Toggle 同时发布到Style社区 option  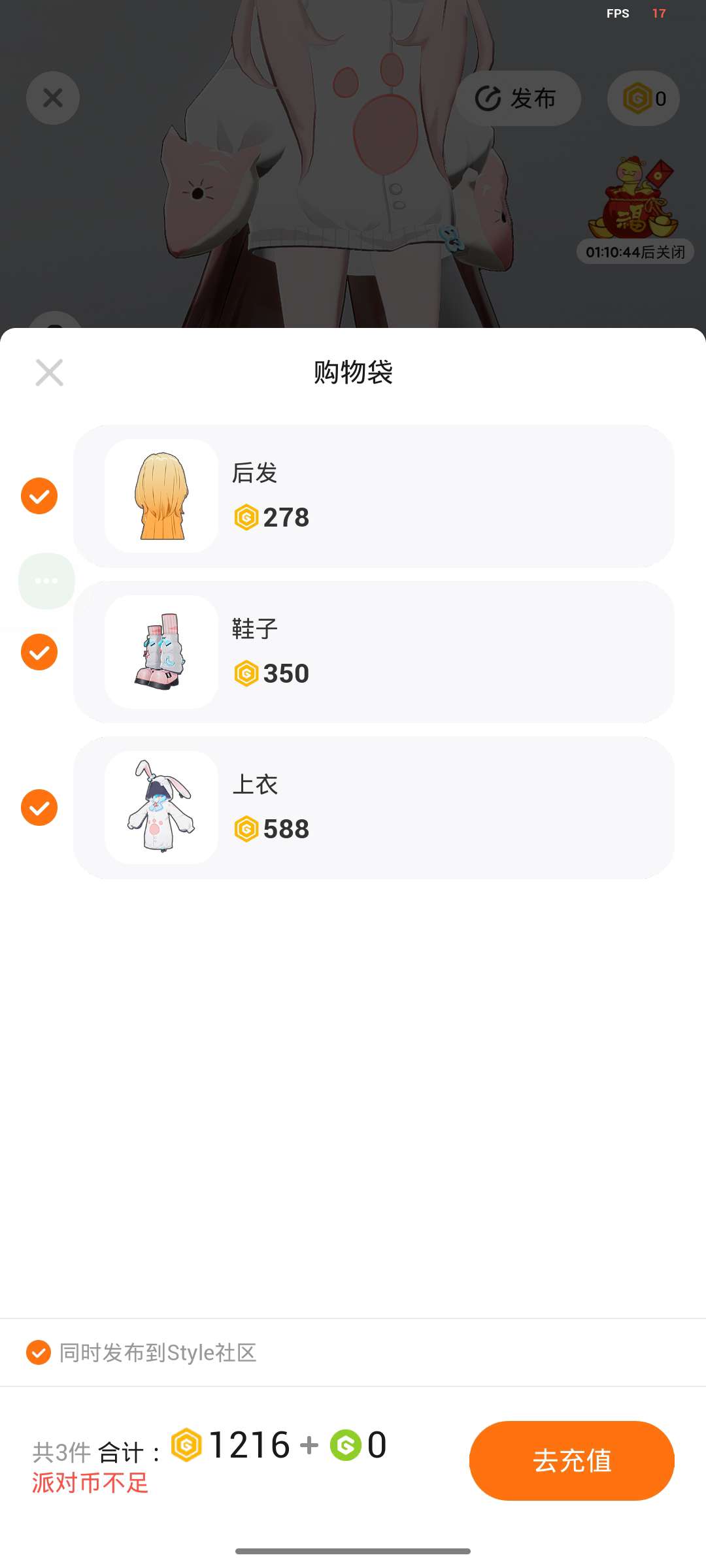pyautogui.click(x=39, y=1352)
